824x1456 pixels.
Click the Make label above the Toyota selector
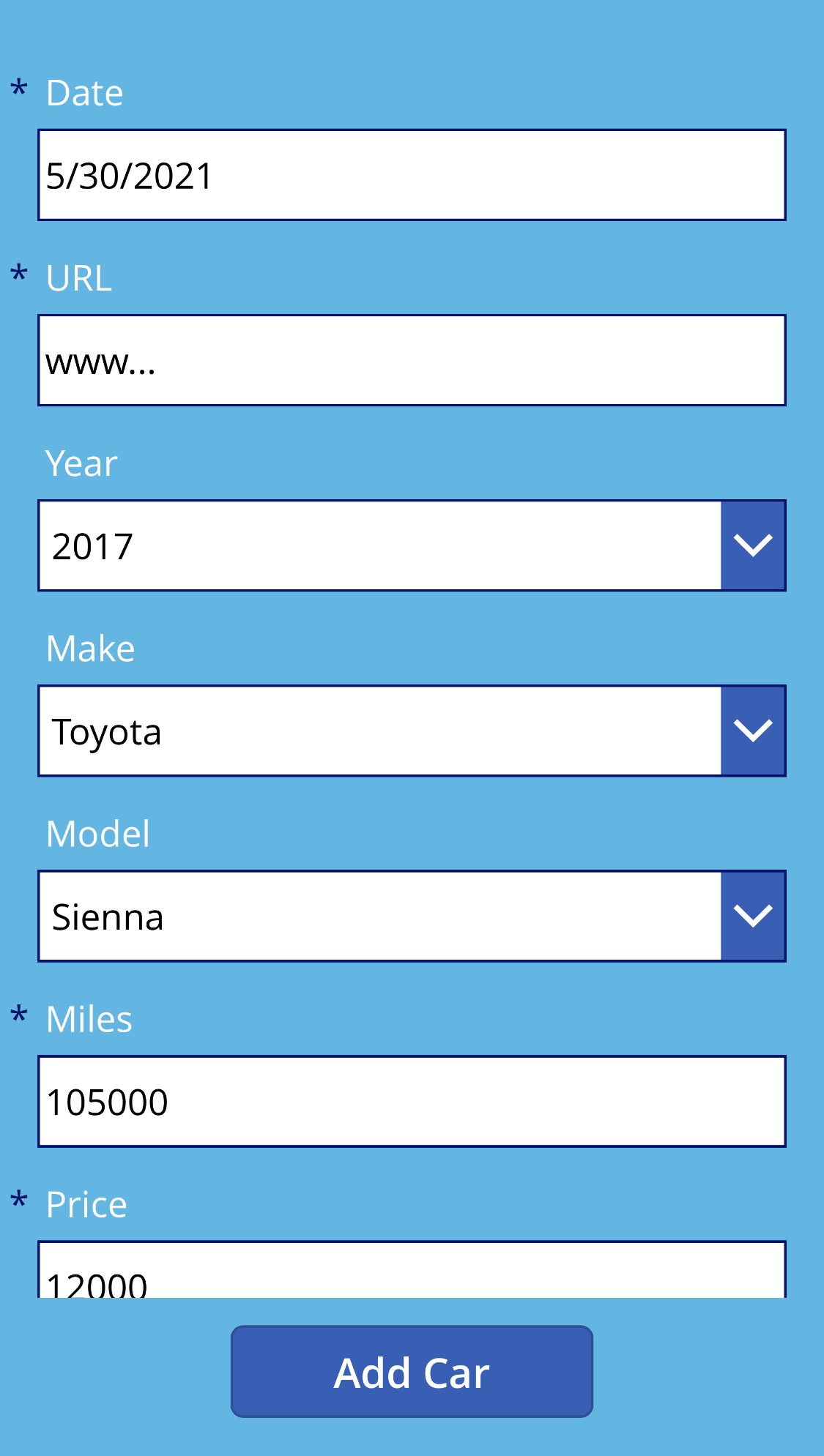[90, 647]
